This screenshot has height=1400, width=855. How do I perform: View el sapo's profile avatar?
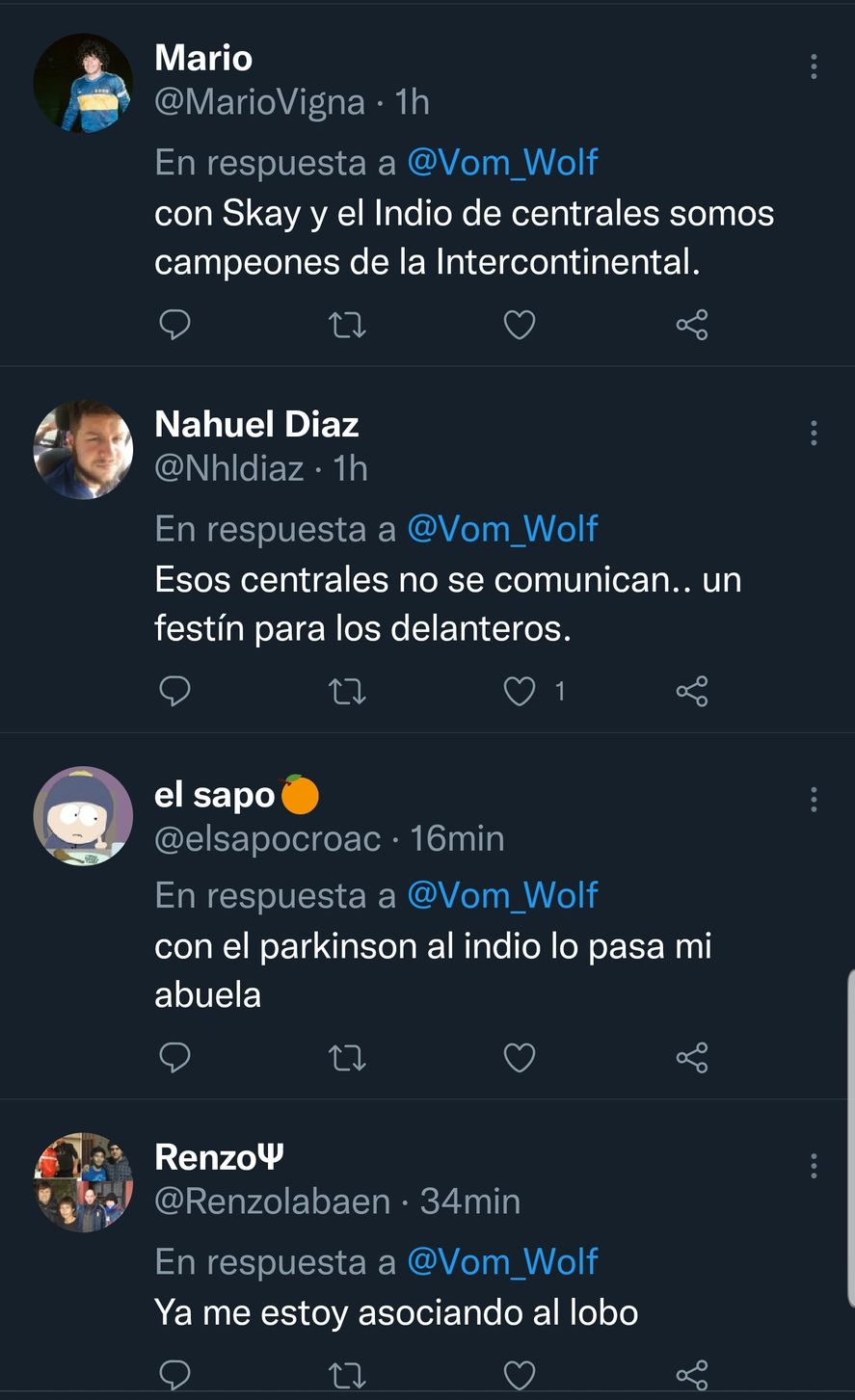pyautogui.click(x=83, y=816)
